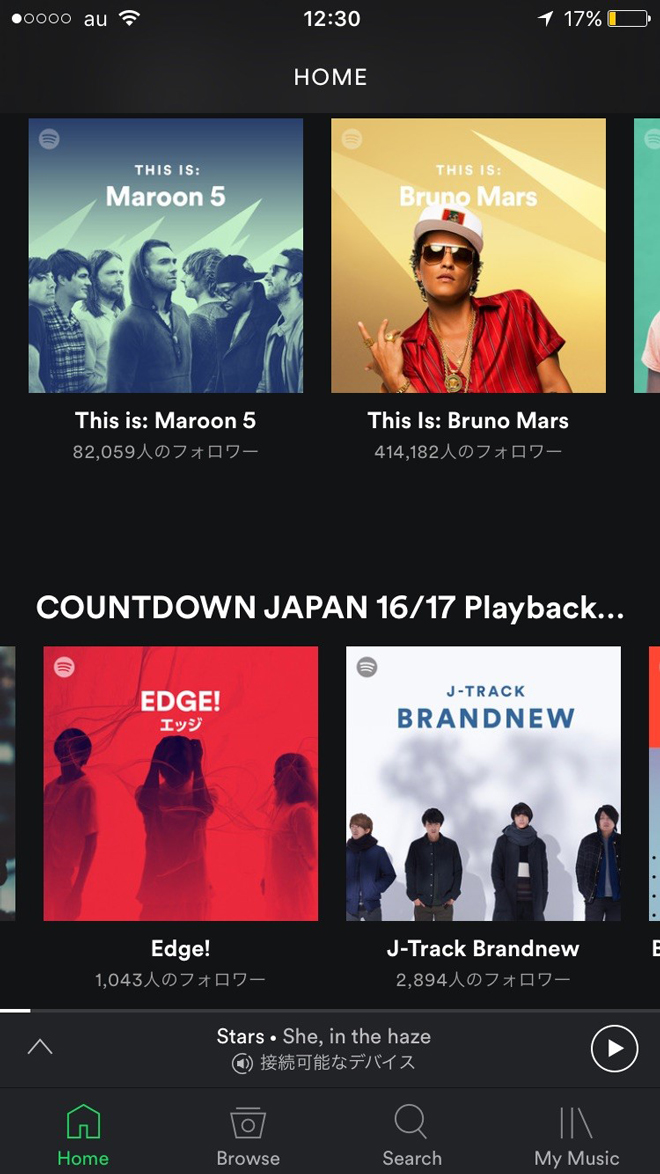Play the song Stars
The height and width of the screenshot is (1174, 660).
click(614, 1049)
